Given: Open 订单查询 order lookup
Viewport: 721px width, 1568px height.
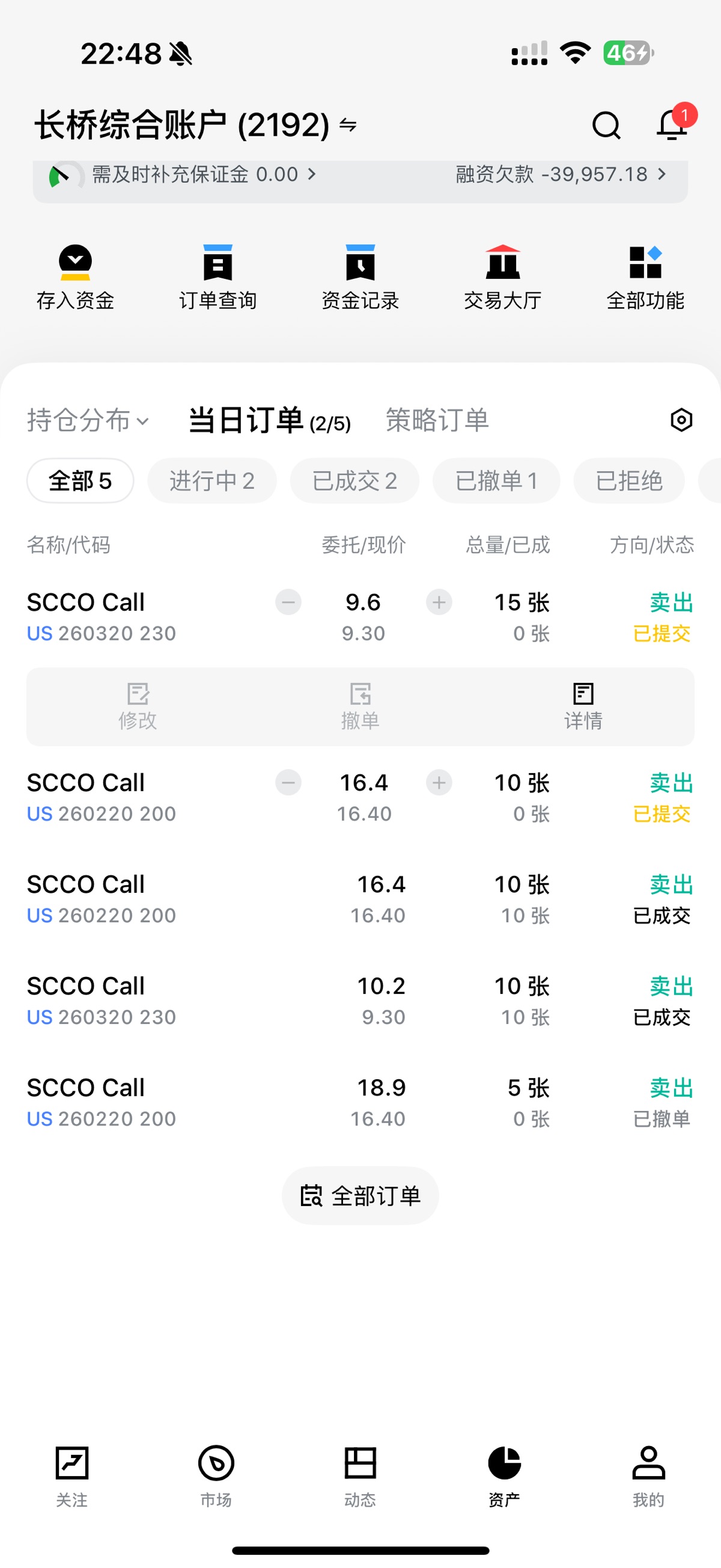Looking at the screenshot, I should pyautogui.click(x=218, y=277).
